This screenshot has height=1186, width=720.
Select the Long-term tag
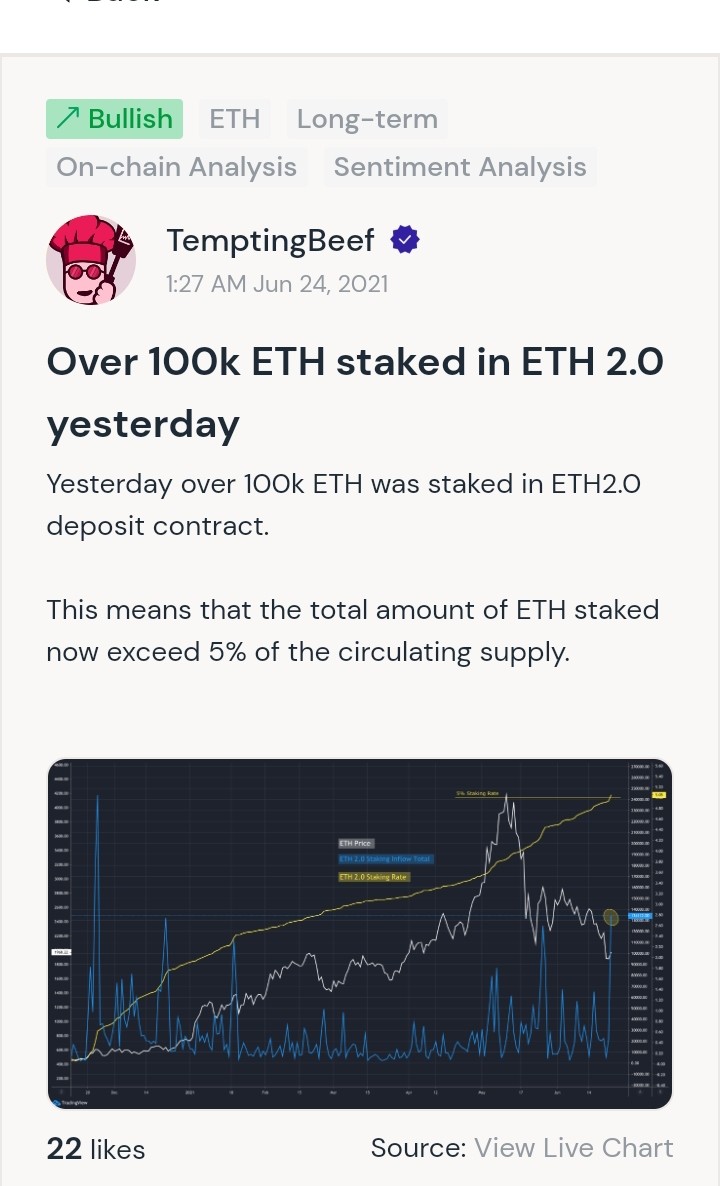click(x=367, y=119)
